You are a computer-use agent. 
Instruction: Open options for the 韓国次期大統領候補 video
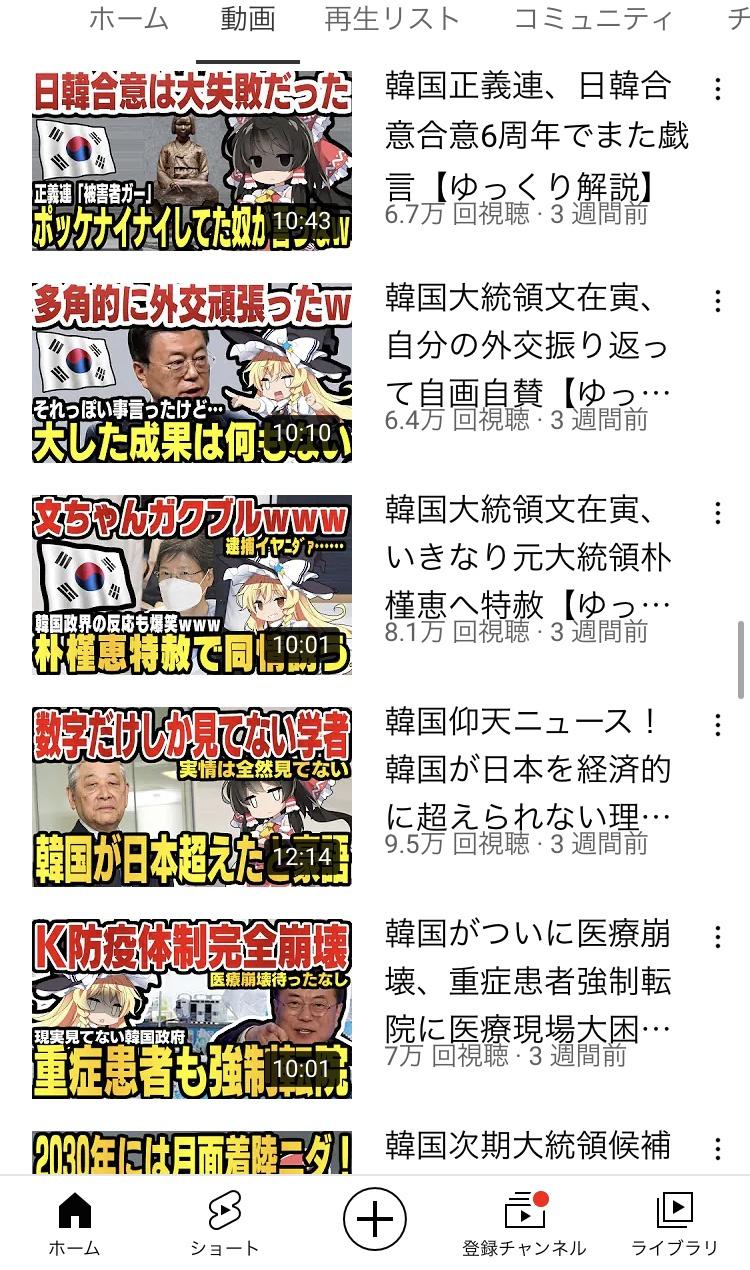pos(717,1149)
